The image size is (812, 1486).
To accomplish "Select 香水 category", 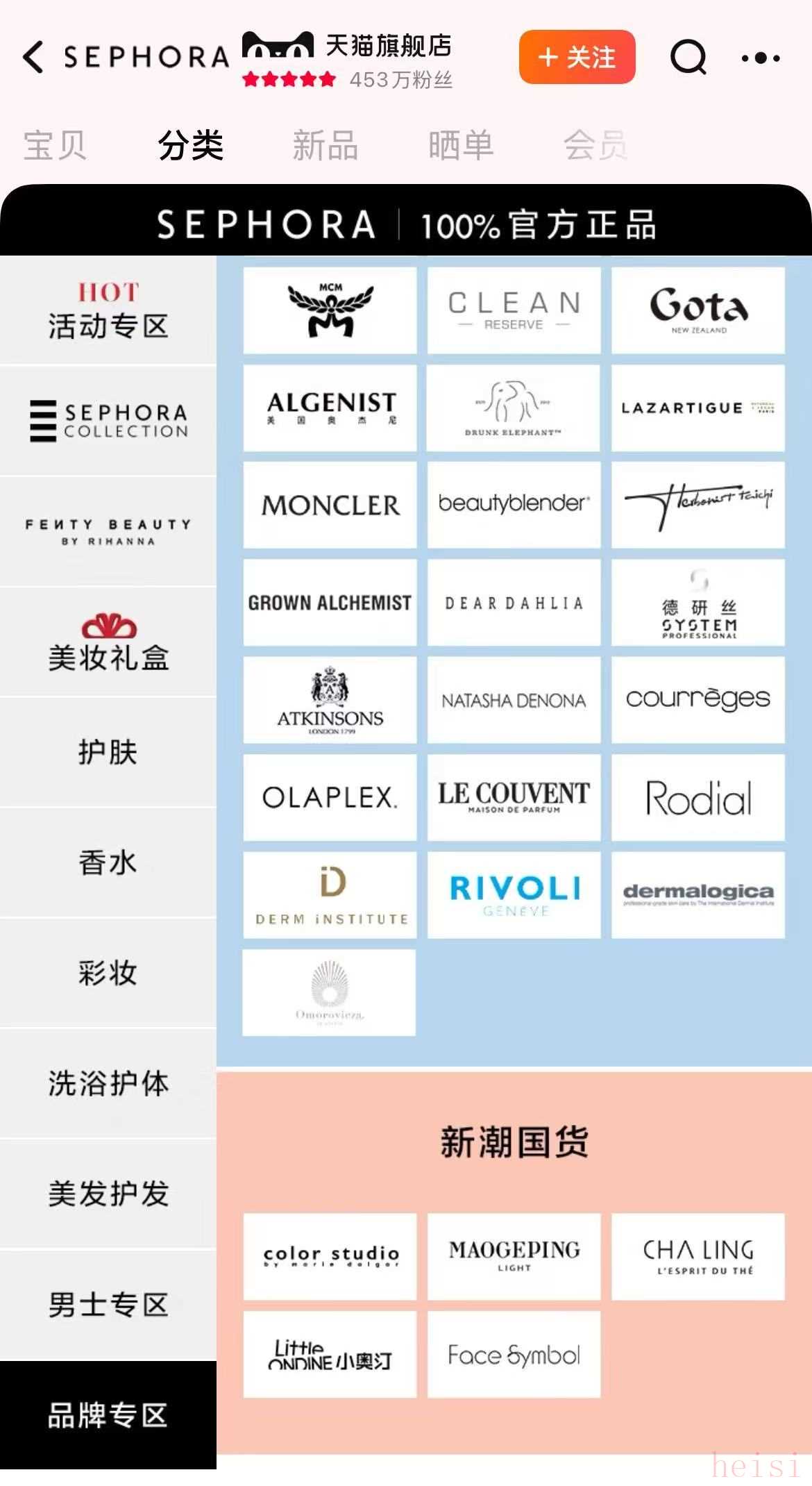I will coord(108,863).
